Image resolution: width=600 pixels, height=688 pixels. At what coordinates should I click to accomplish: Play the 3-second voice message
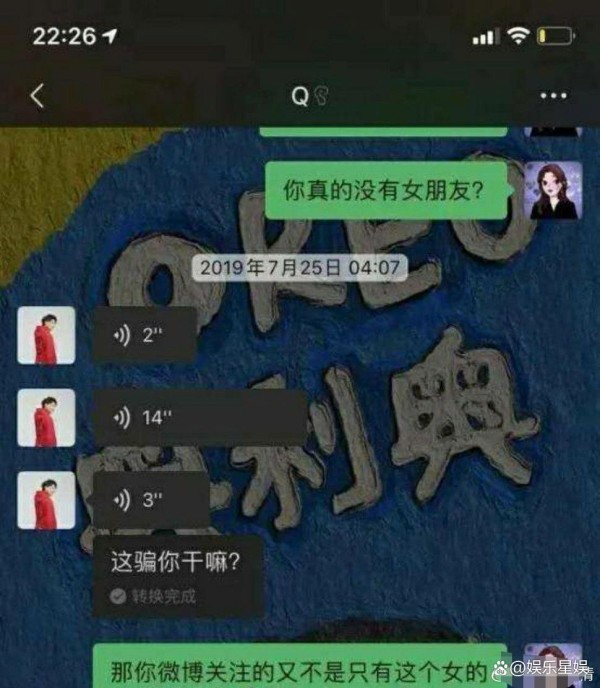[x=150, y=501]
